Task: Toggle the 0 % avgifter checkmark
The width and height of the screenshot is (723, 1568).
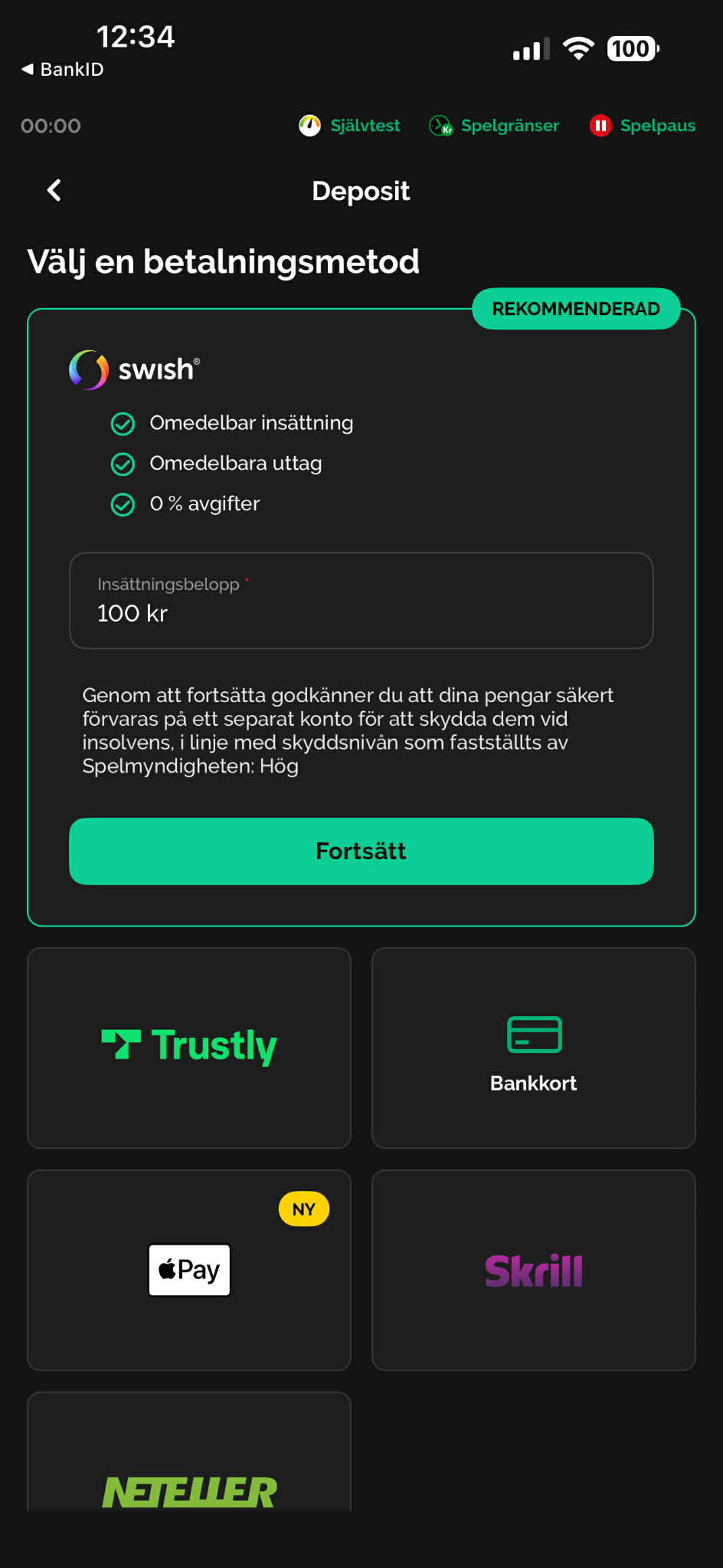Action: [x=123, y=504]
